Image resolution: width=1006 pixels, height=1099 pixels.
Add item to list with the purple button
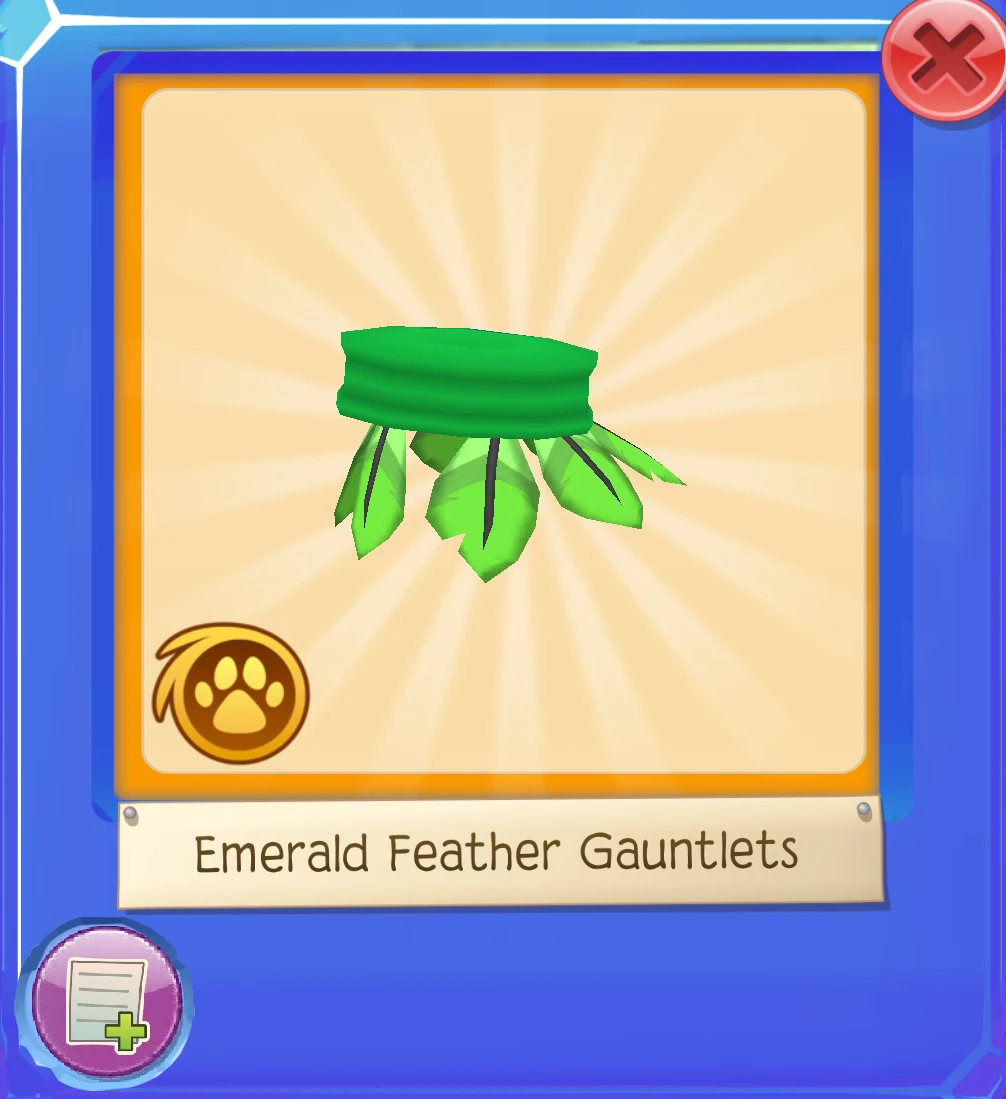click(x=107, y=1004)
